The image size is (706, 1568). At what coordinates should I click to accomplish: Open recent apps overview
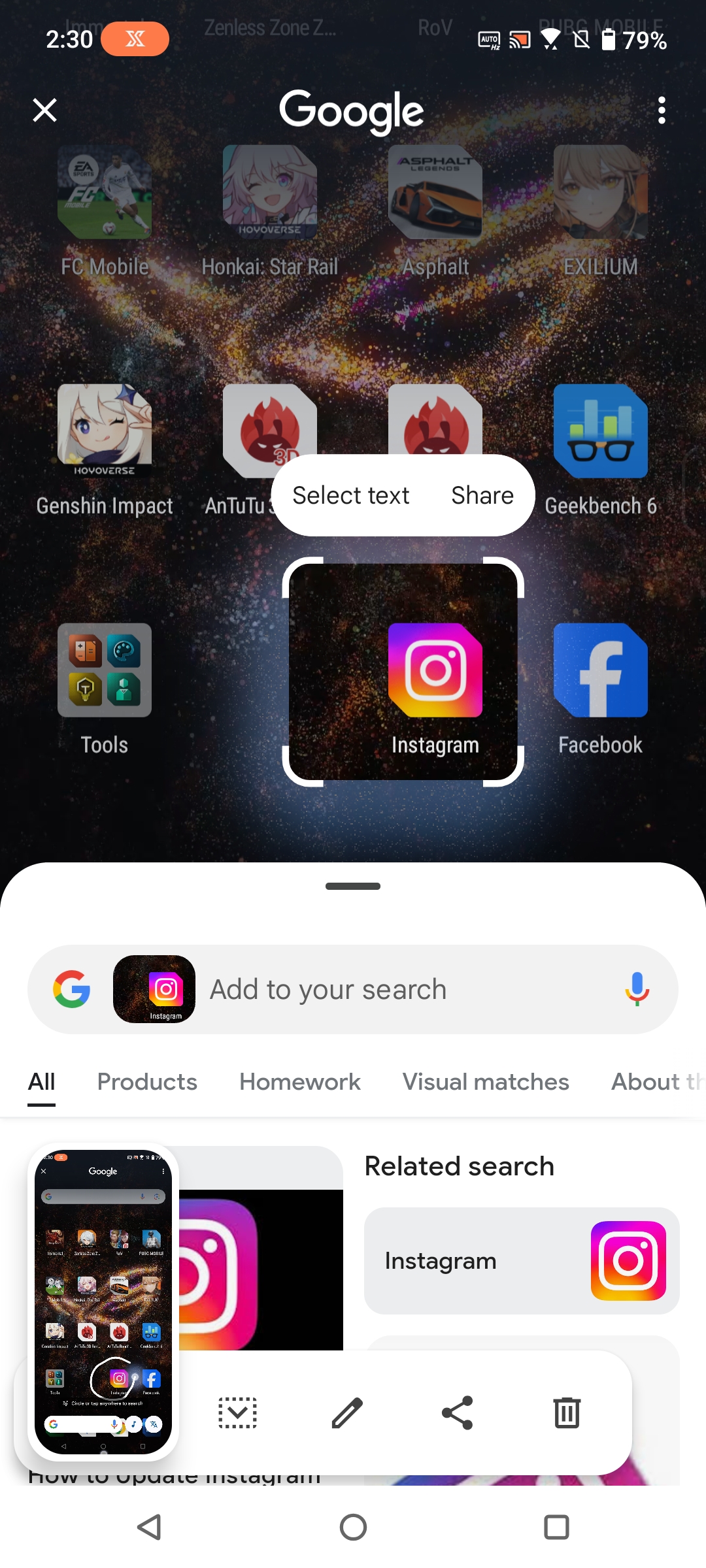click(x=556, y=1527)
